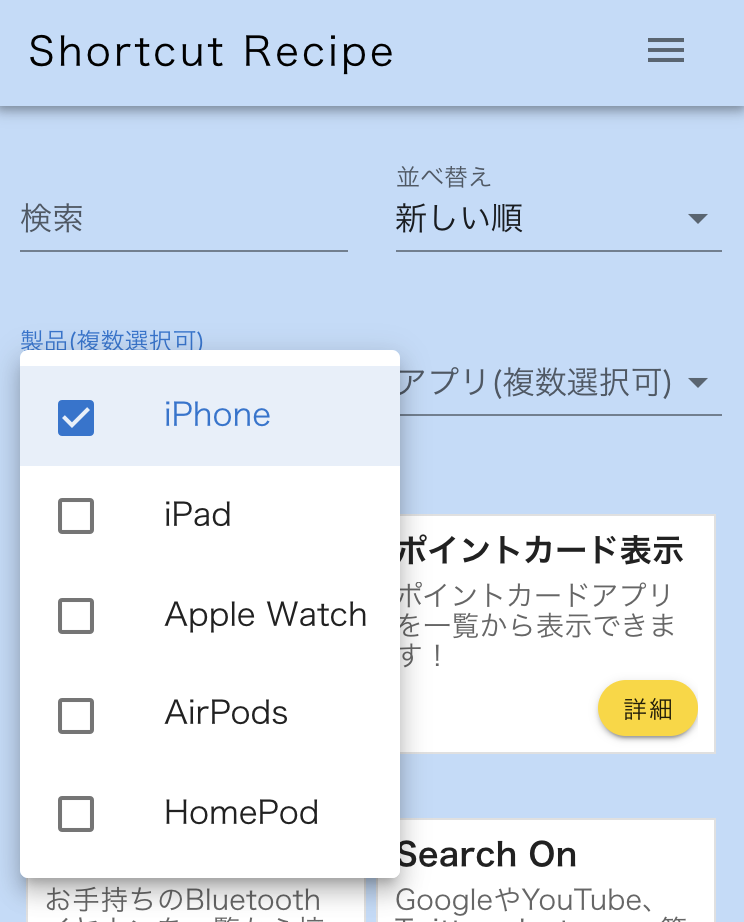This screenshot has height=922, width=744.
Task: Check the HomePod checkbox
Action: coord(76,814)
